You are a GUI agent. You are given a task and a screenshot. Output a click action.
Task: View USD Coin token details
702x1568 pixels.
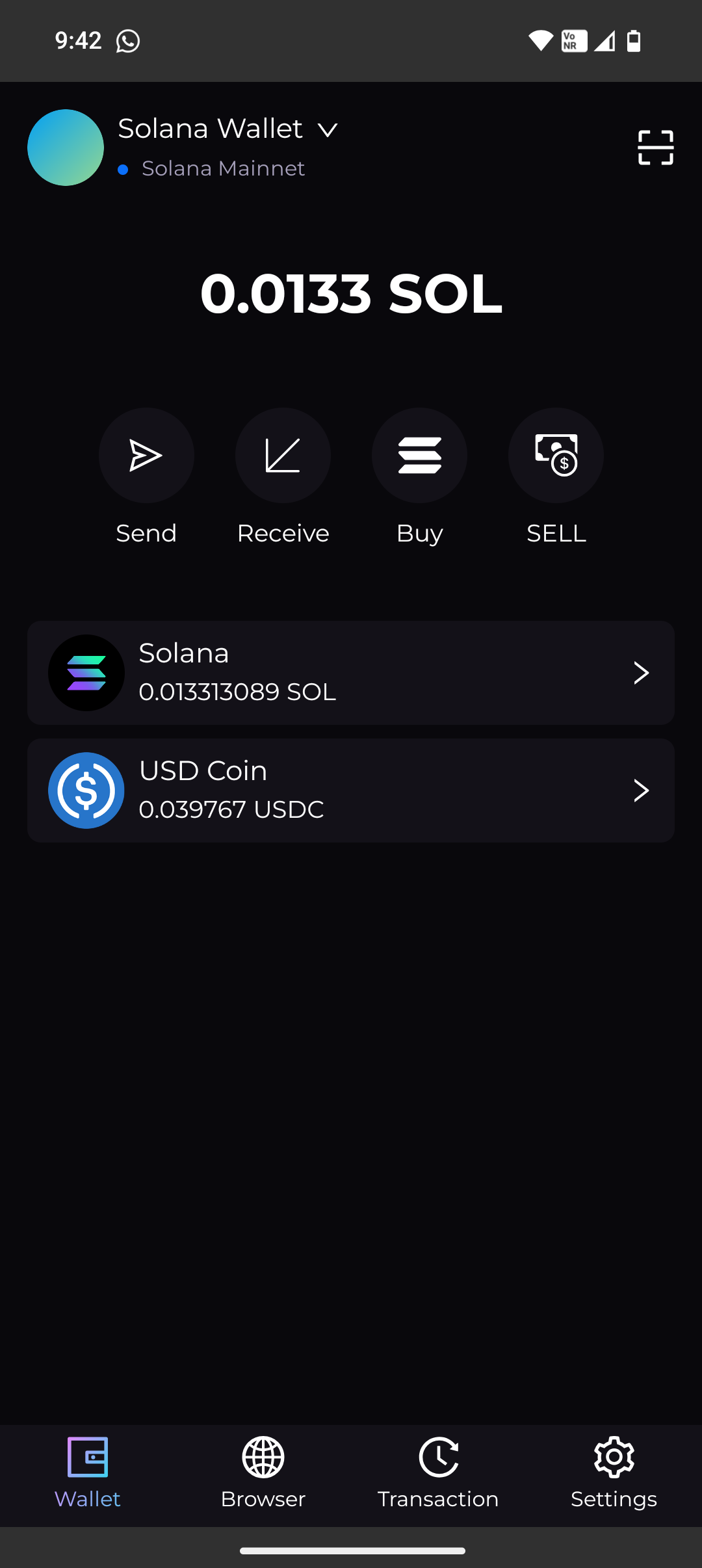pyautogui.click(x=351, y=791)
